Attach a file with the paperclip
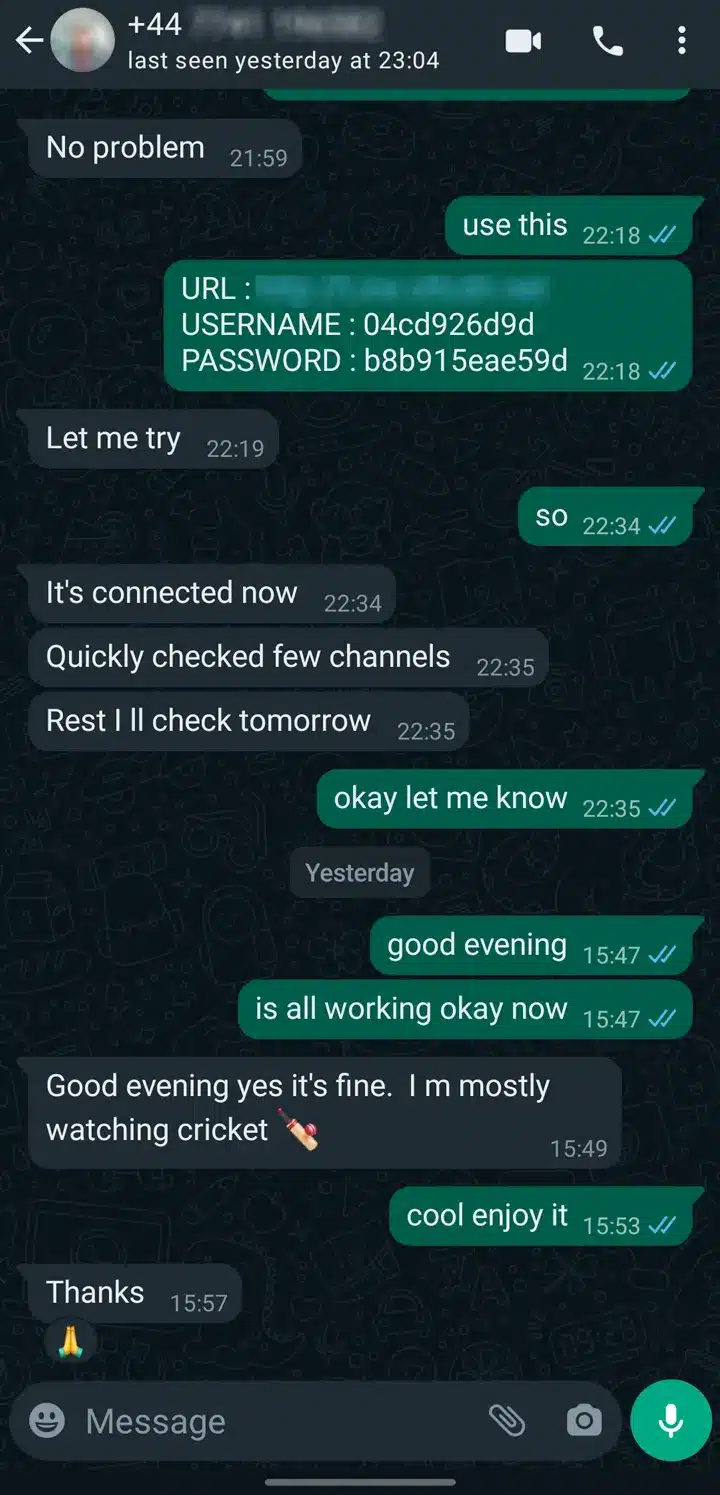Viewport: 720px width, 1495px height. 507,1421
